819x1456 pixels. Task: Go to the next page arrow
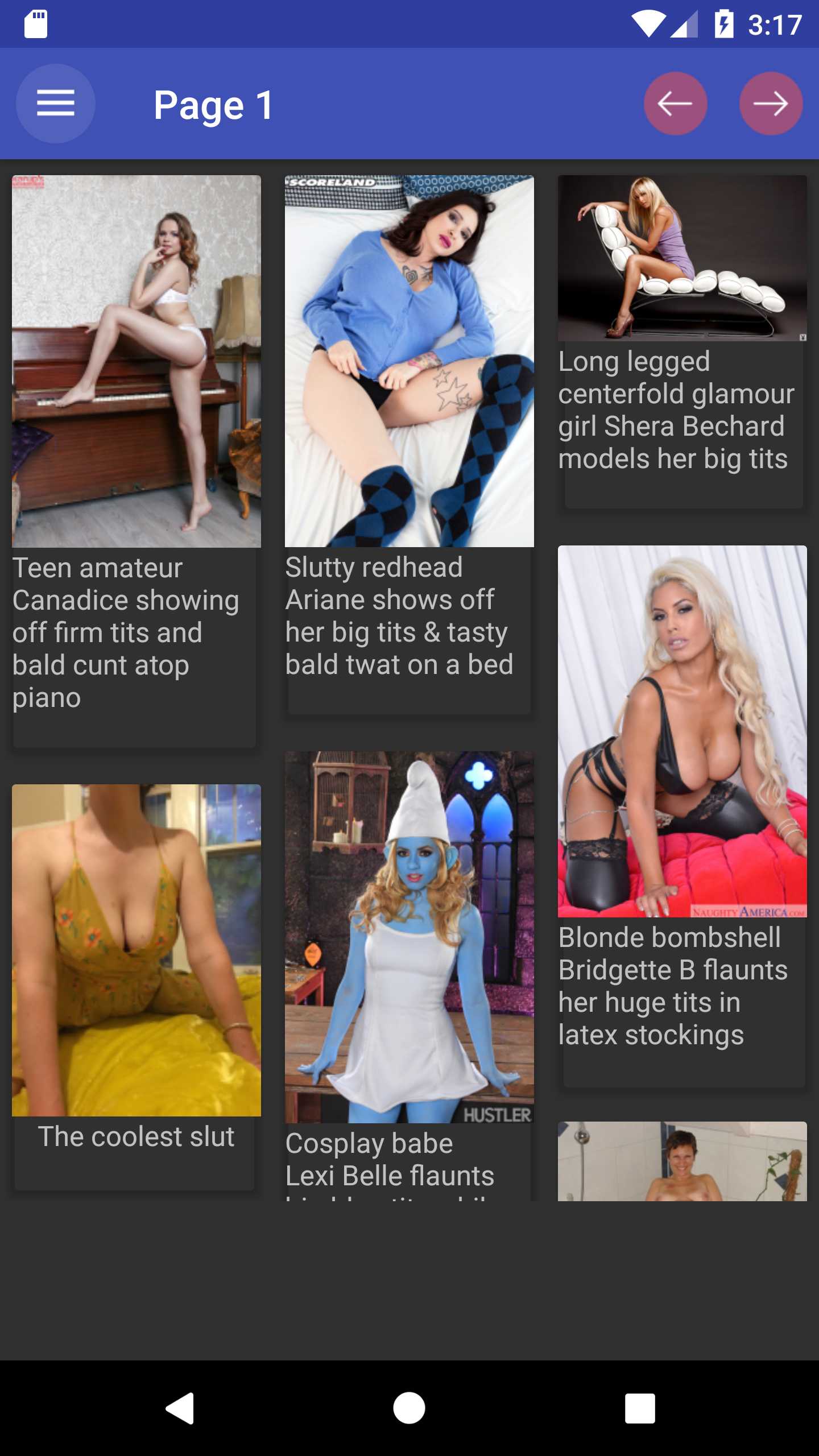tap(771, 104)
